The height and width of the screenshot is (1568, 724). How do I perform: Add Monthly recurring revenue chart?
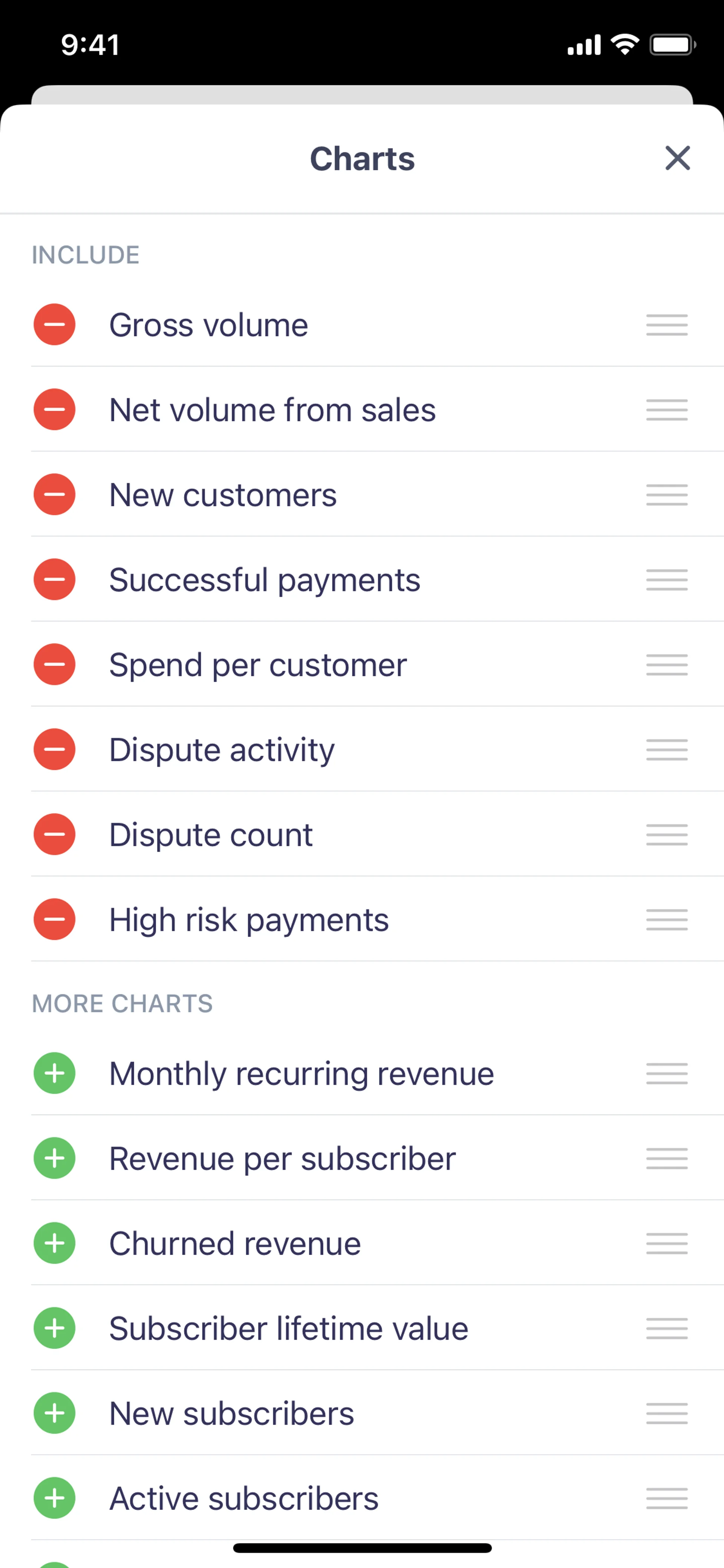coord(55,1073)
